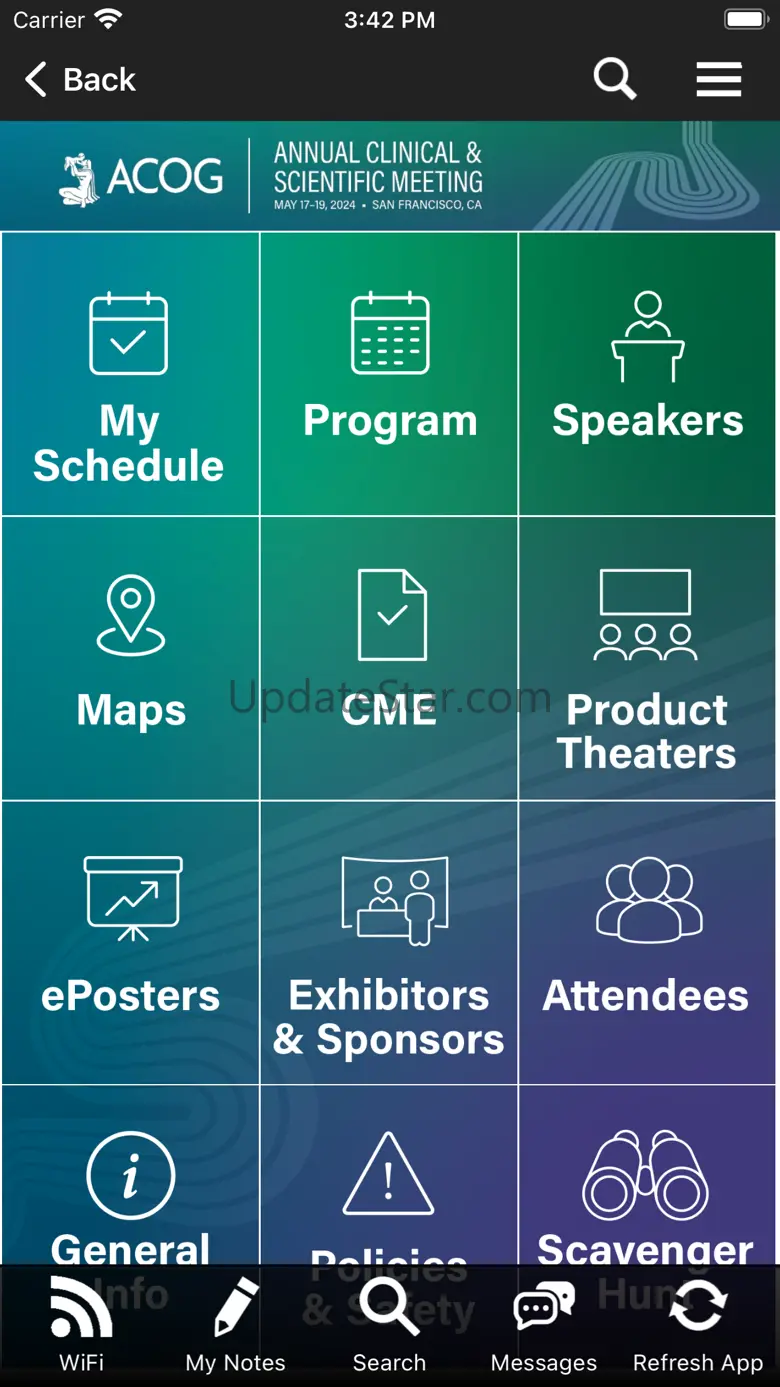Open Exhibitors & Sponsors
Viewport: 780px width, 1387px height.
click(x=390, y=943)
